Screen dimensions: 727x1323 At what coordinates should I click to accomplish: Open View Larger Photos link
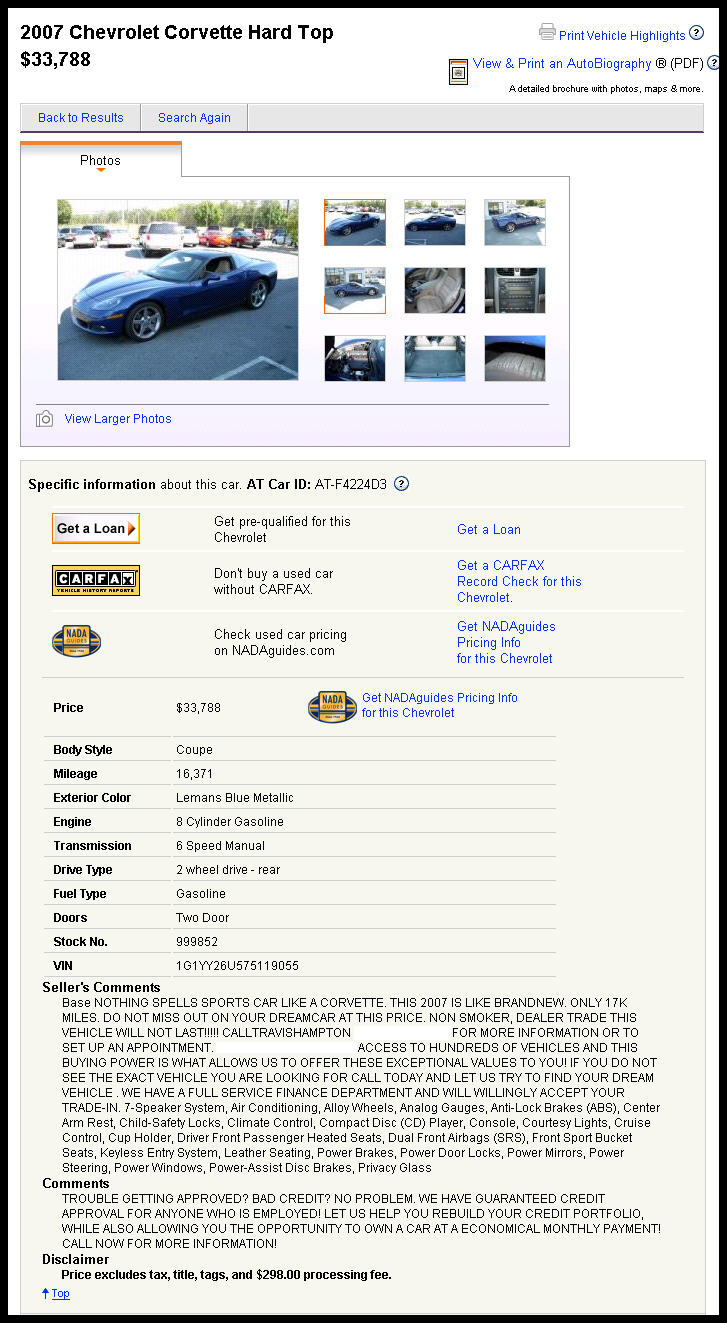coord(118,419)
